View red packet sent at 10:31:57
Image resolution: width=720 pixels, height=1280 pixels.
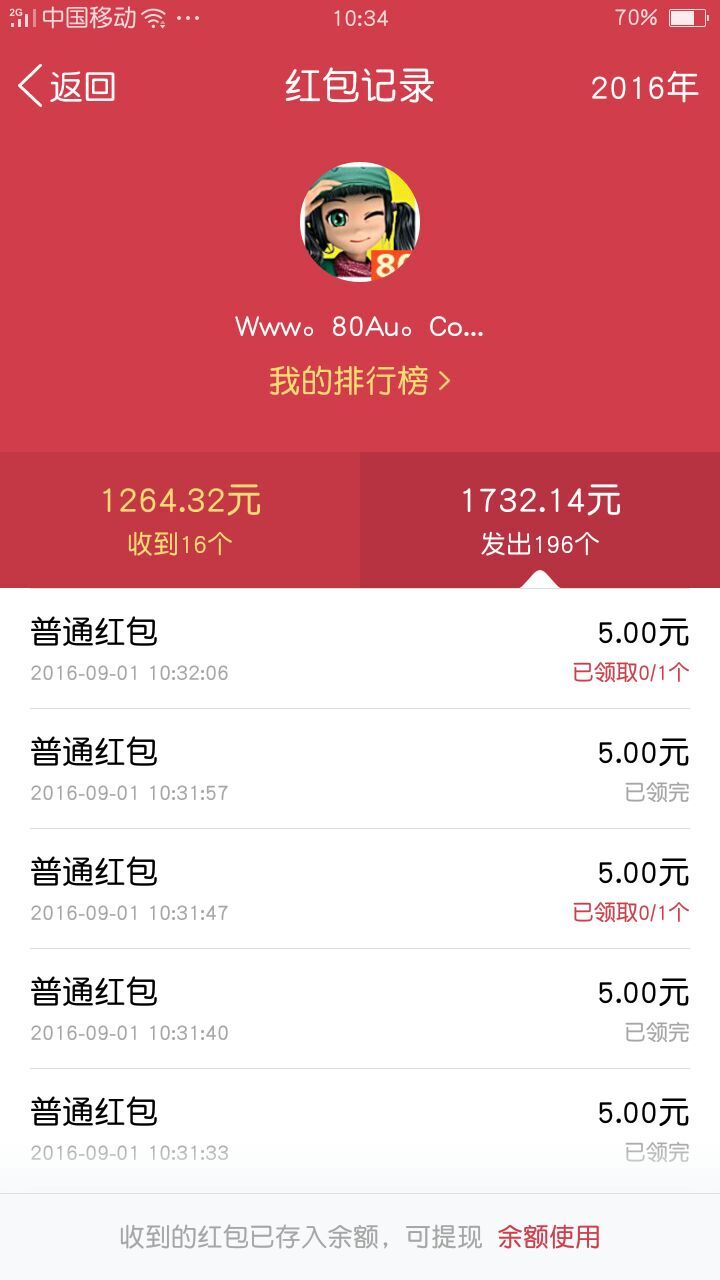(360, 769)
